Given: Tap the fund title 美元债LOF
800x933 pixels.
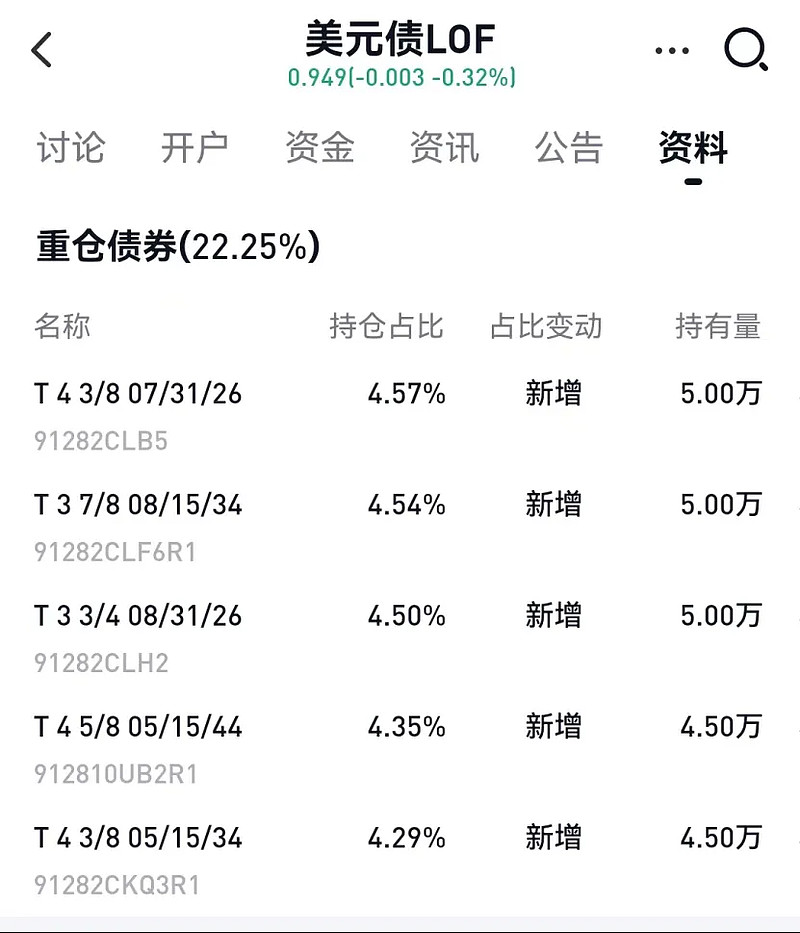Looking at the screenshot, I should point(399,40).
